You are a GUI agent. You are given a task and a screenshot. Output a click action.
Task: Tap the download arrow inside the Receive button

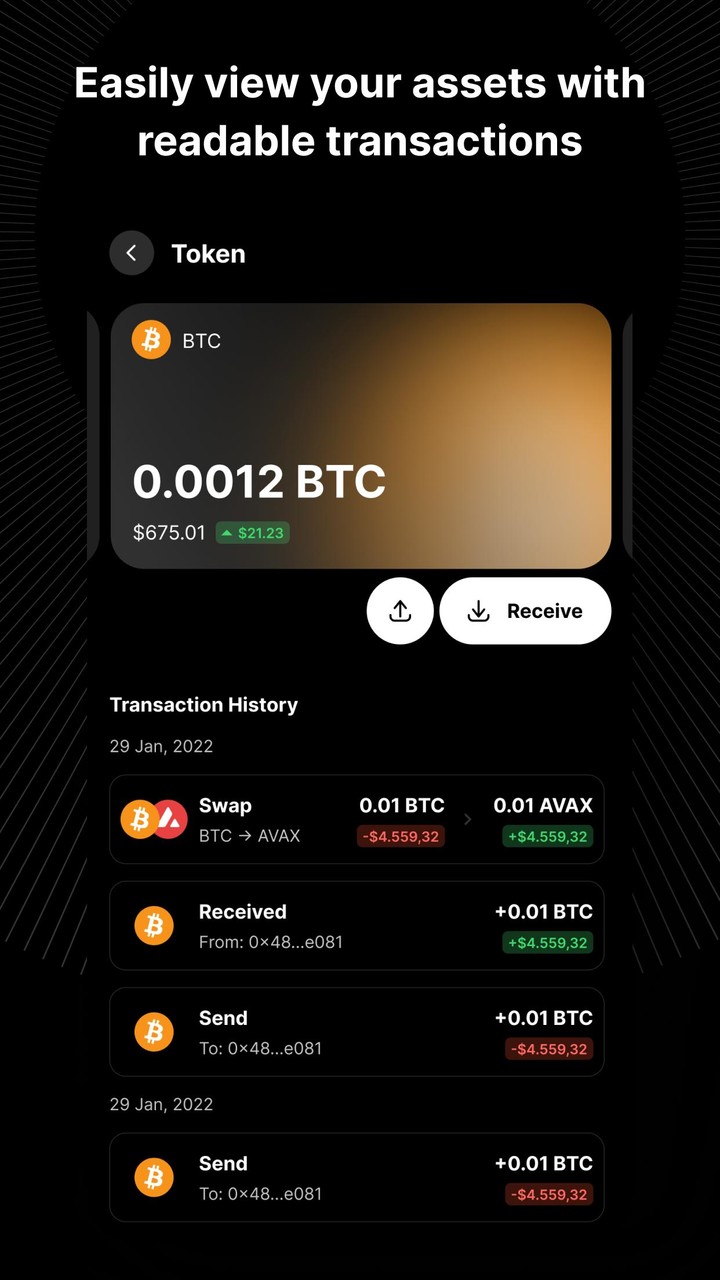[x=480, y=610]
